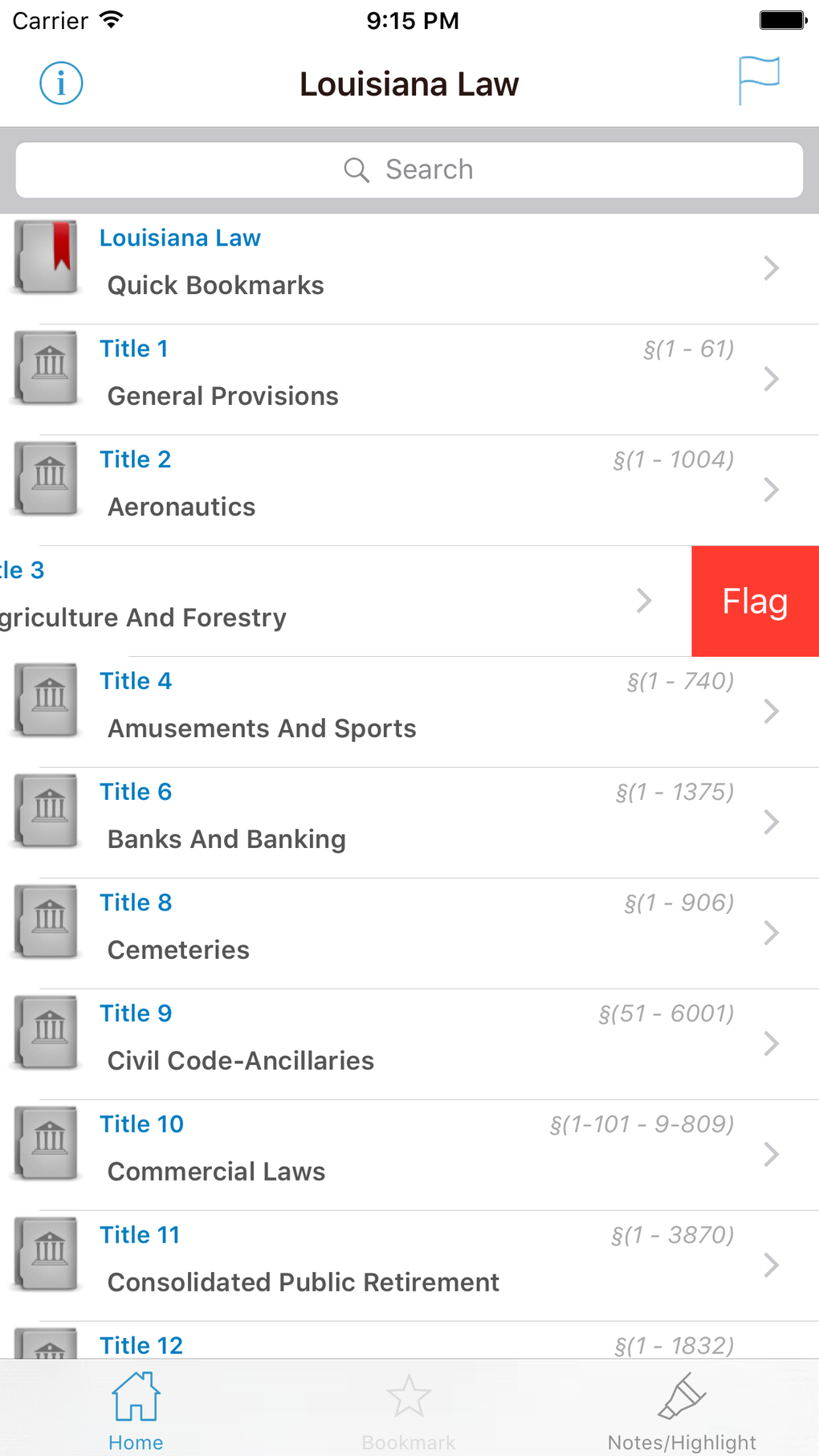Viewport: 819px width, 1456px height.
Task: Open the app info screen
Action: click(60, 83)
